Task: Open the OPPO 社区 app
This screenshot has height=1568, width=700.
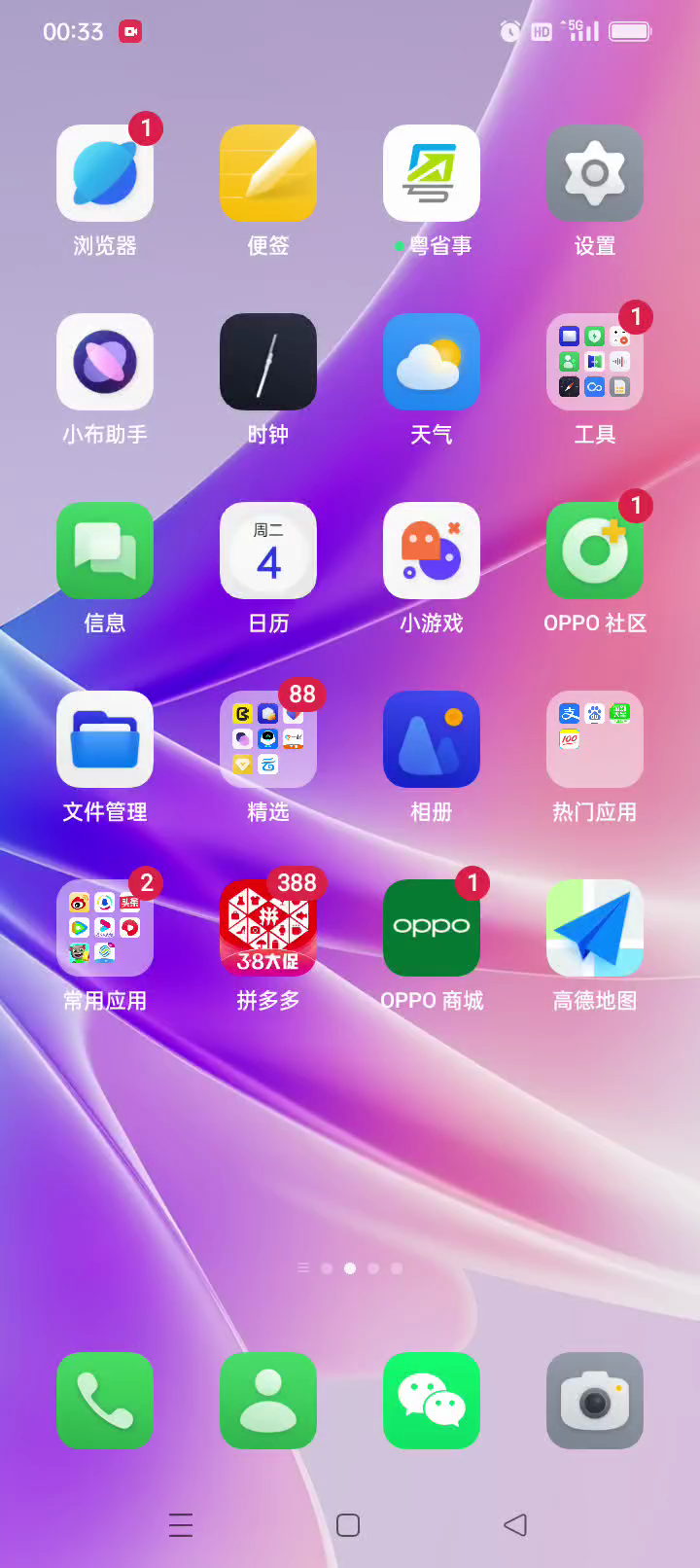Action: [595, 551]
